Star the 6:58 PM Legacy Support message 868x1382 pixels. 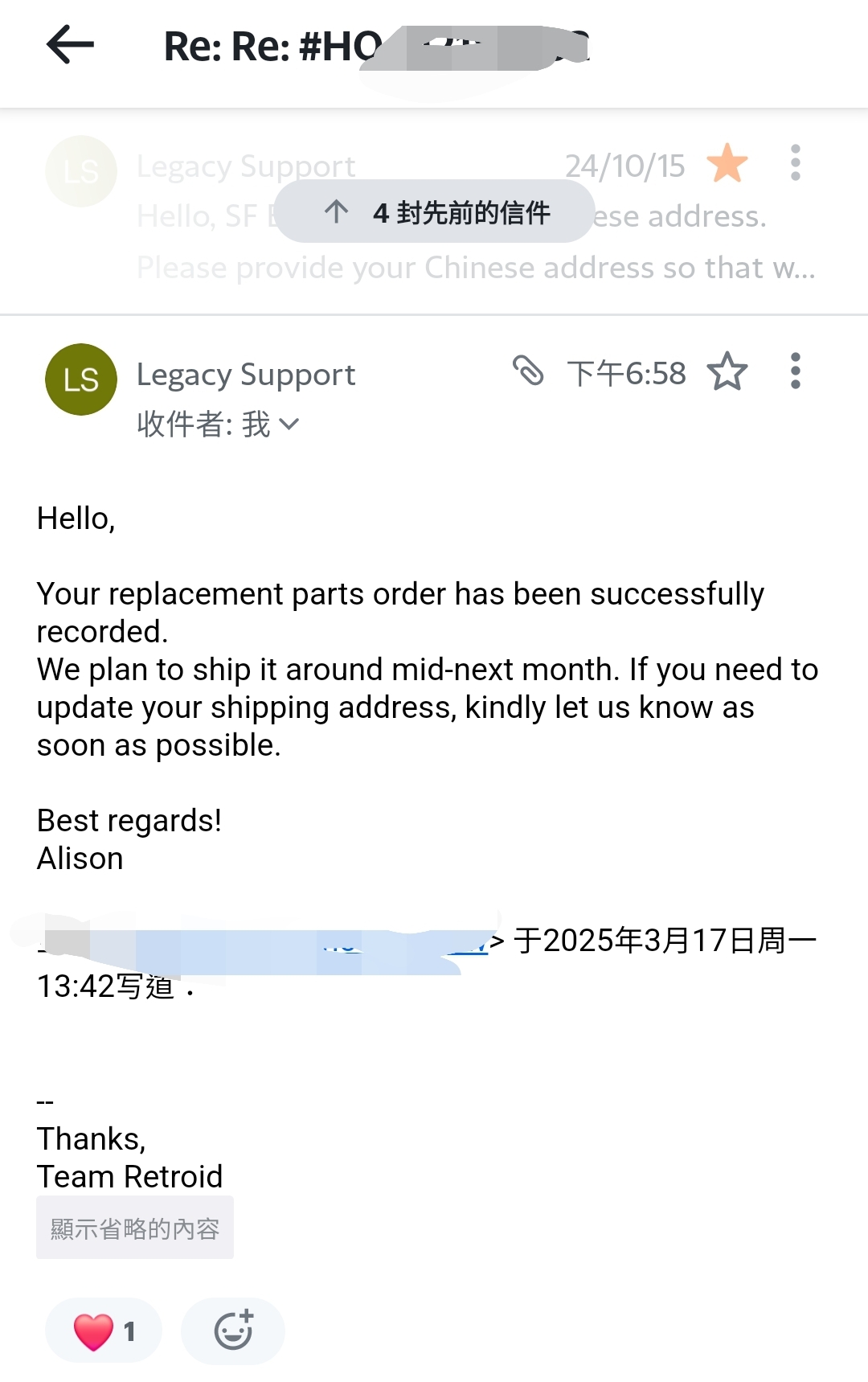[x=727, y=372]
